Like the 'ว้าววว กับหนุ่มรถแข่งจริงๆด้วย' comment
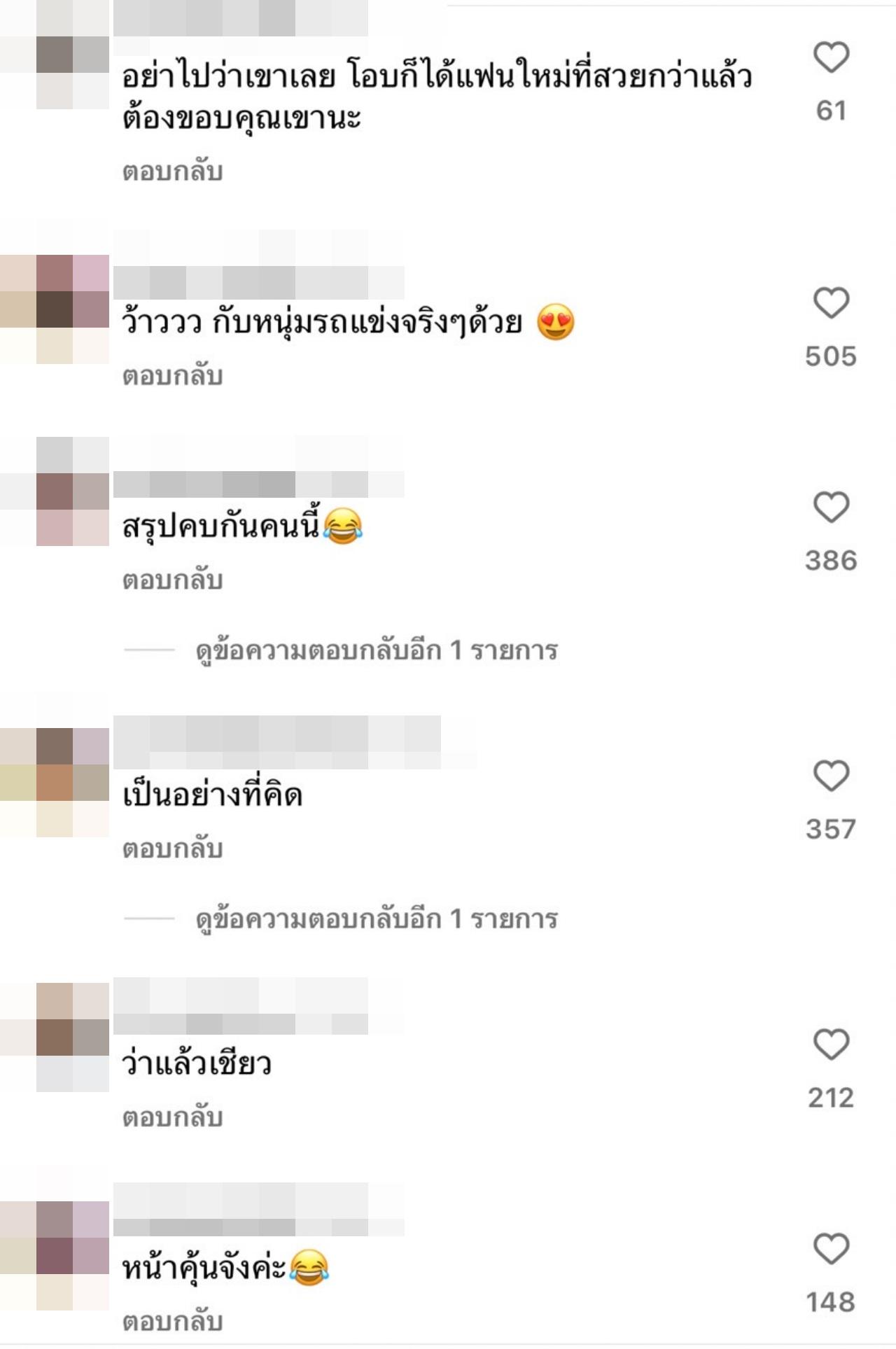The height and width of the screenshot is (1349, 896). pos(831,304)
